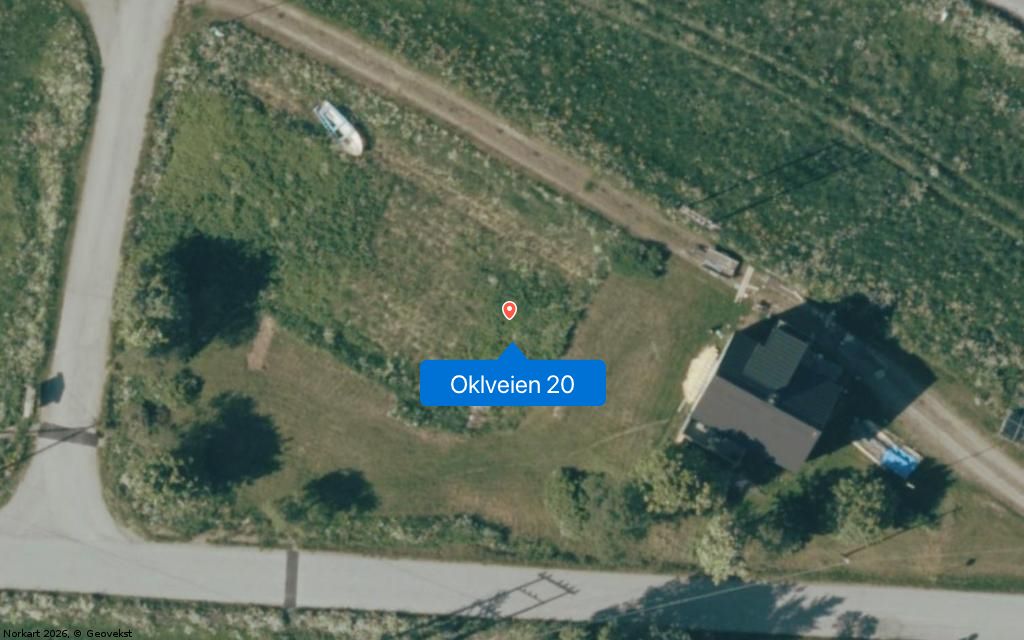Tap the red location pin marker
Screen dimensions: 1024x640
[x=509, y=310]
